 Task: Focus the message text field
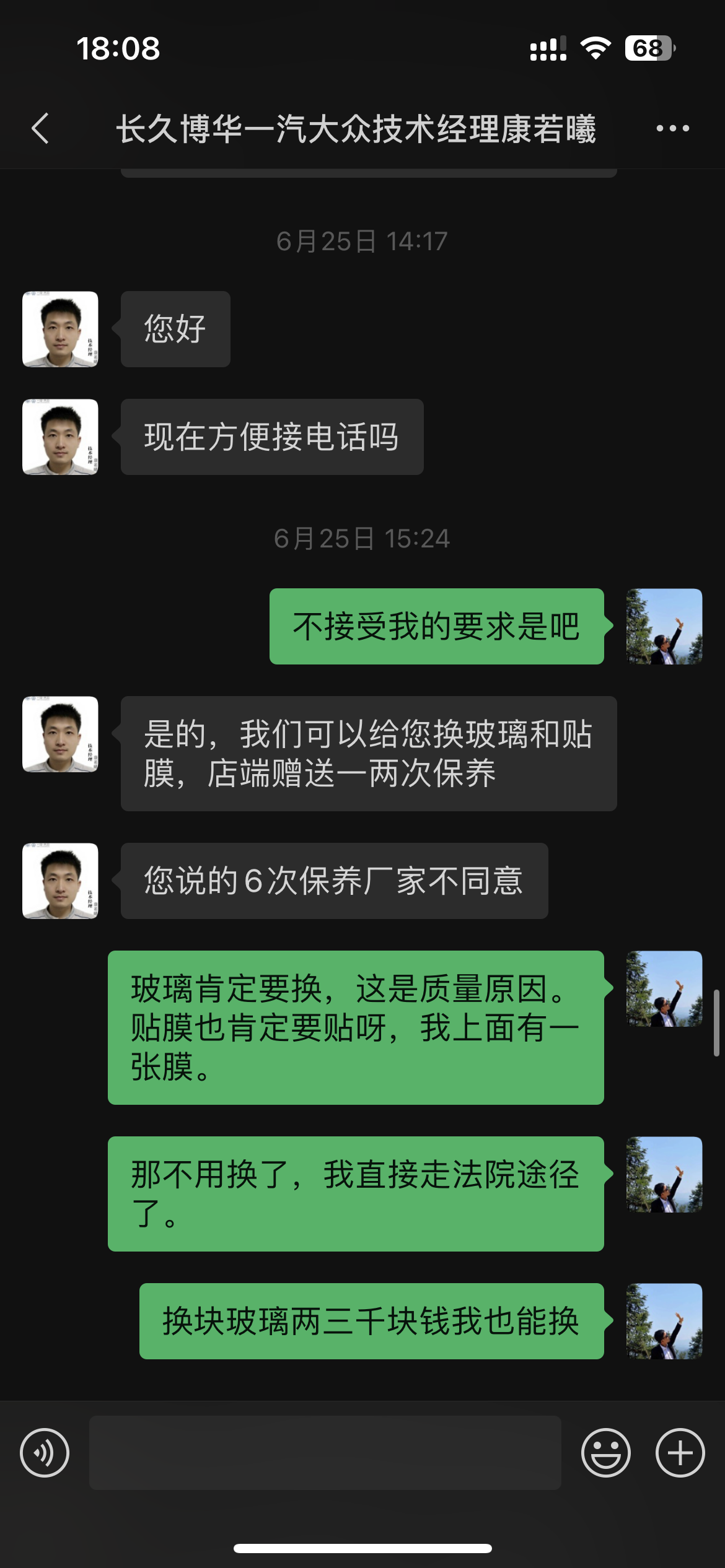[x=325, y=1453]
